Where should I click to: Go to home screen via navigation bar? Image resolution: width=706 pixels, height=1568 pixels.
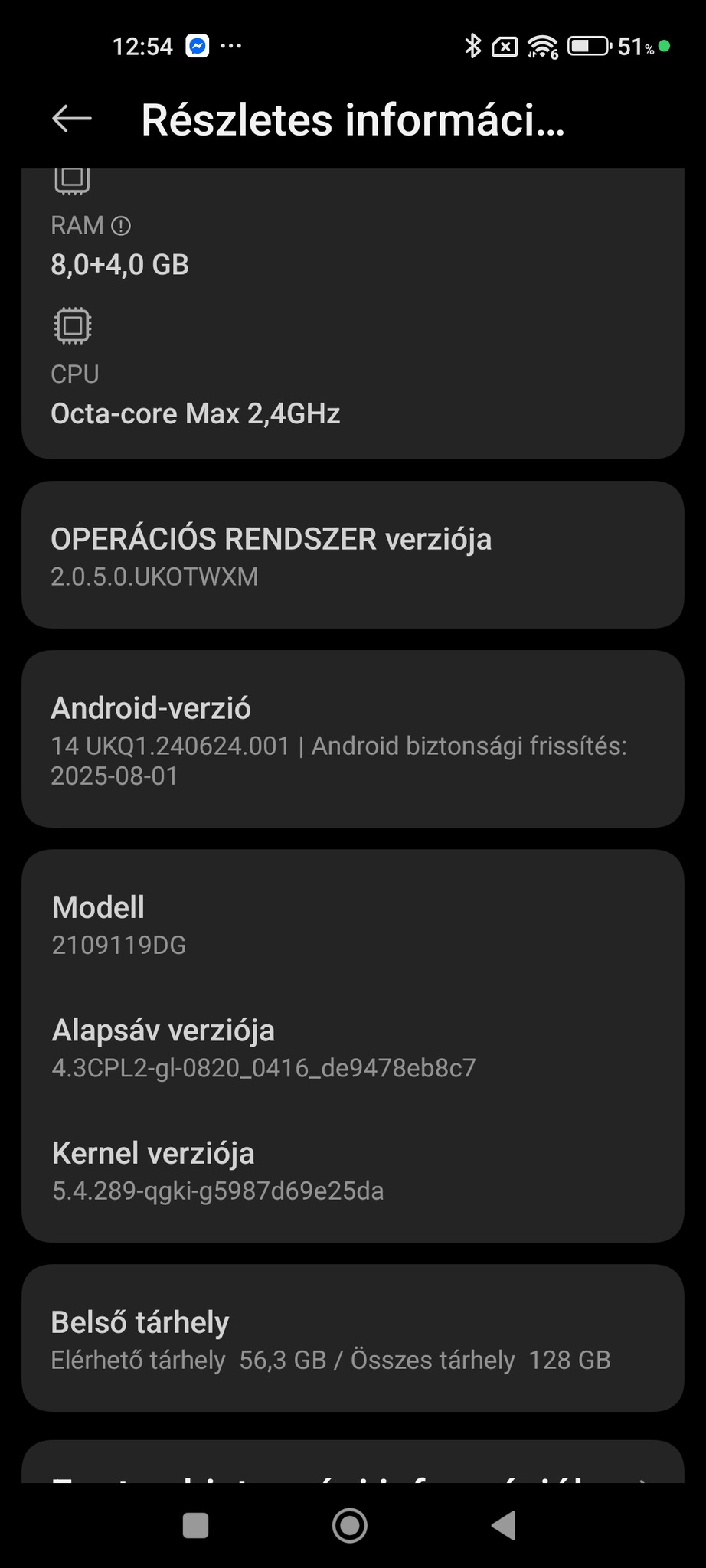[x=350, y=1525]
